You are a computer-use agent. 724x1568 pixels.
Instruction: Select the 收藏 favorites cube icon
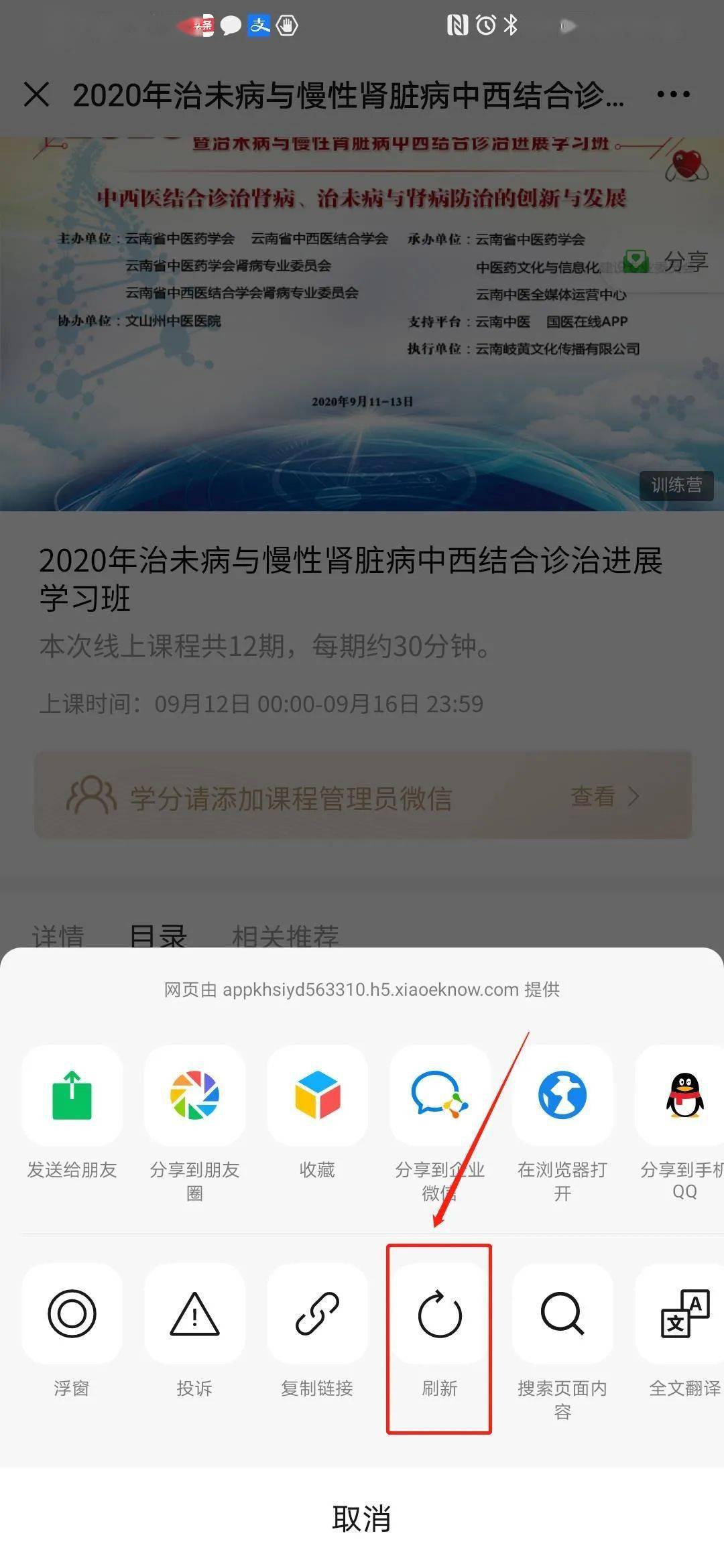point(316,1096)
